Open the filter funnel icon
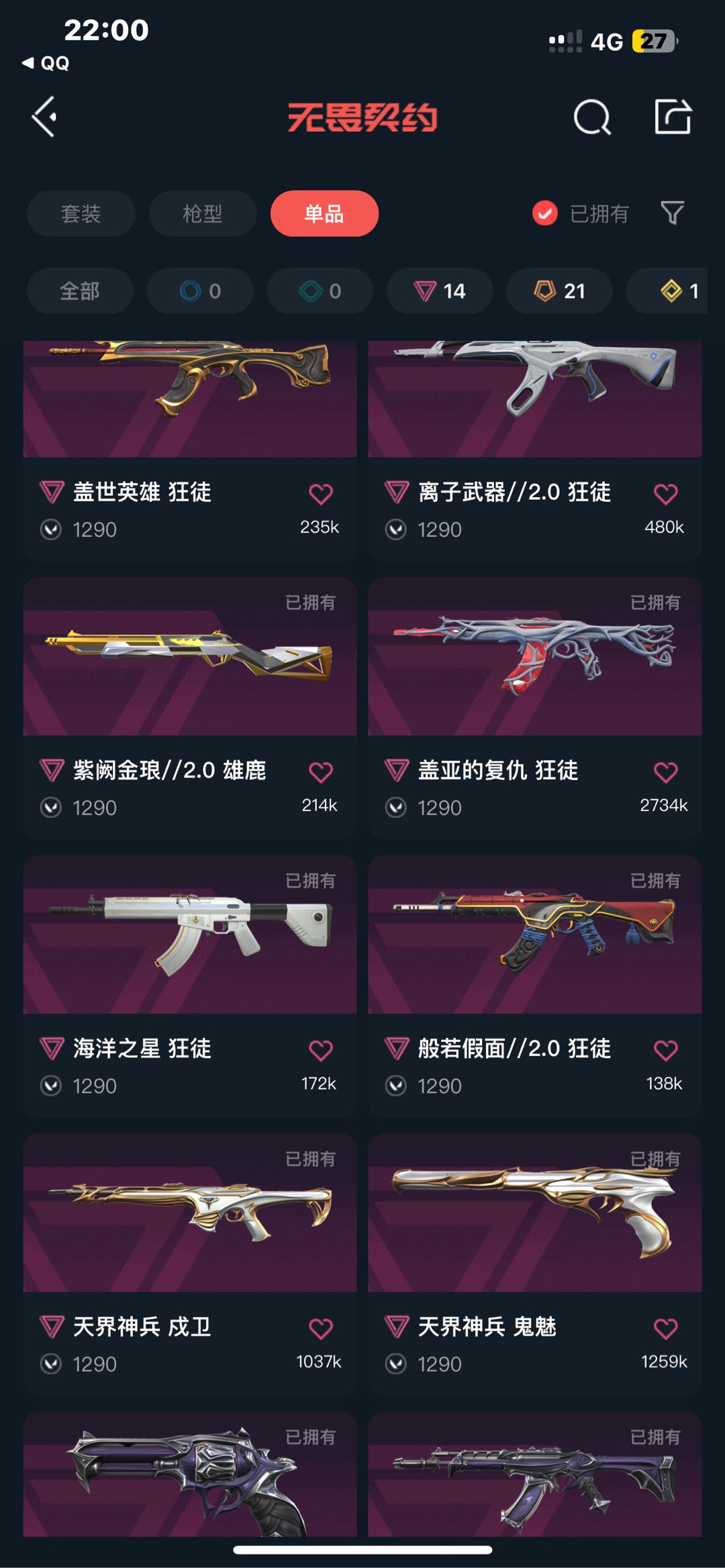This screenshot has width=725, height=1568. pos(672,213)
